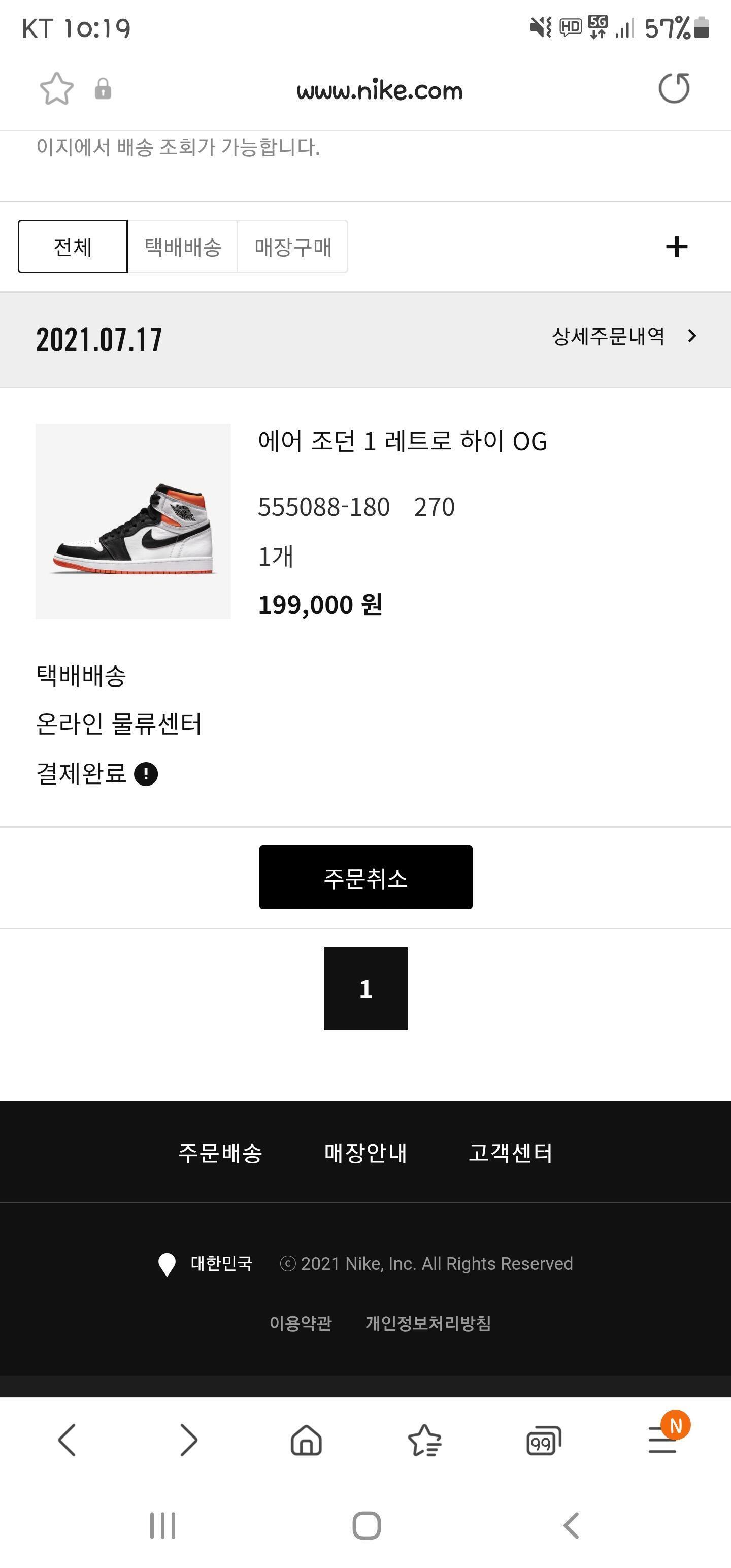The width and height of the screenshot is (731, 1568).
Task: Select the 전체 filter tab
Action: coord(73,246)
